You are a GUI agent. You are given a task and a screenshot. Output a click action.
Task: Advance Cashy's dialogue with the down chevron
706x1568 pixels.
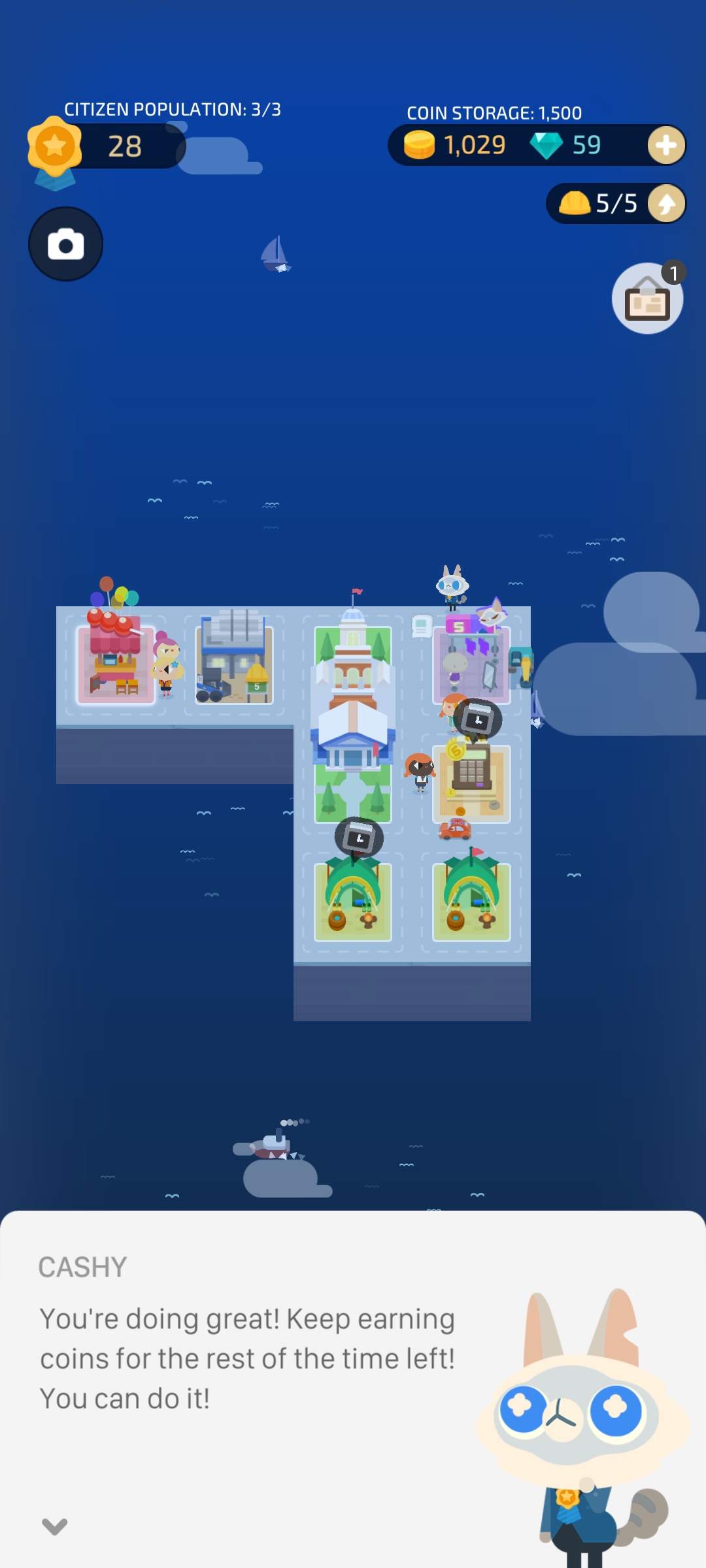pos(54,1526)
